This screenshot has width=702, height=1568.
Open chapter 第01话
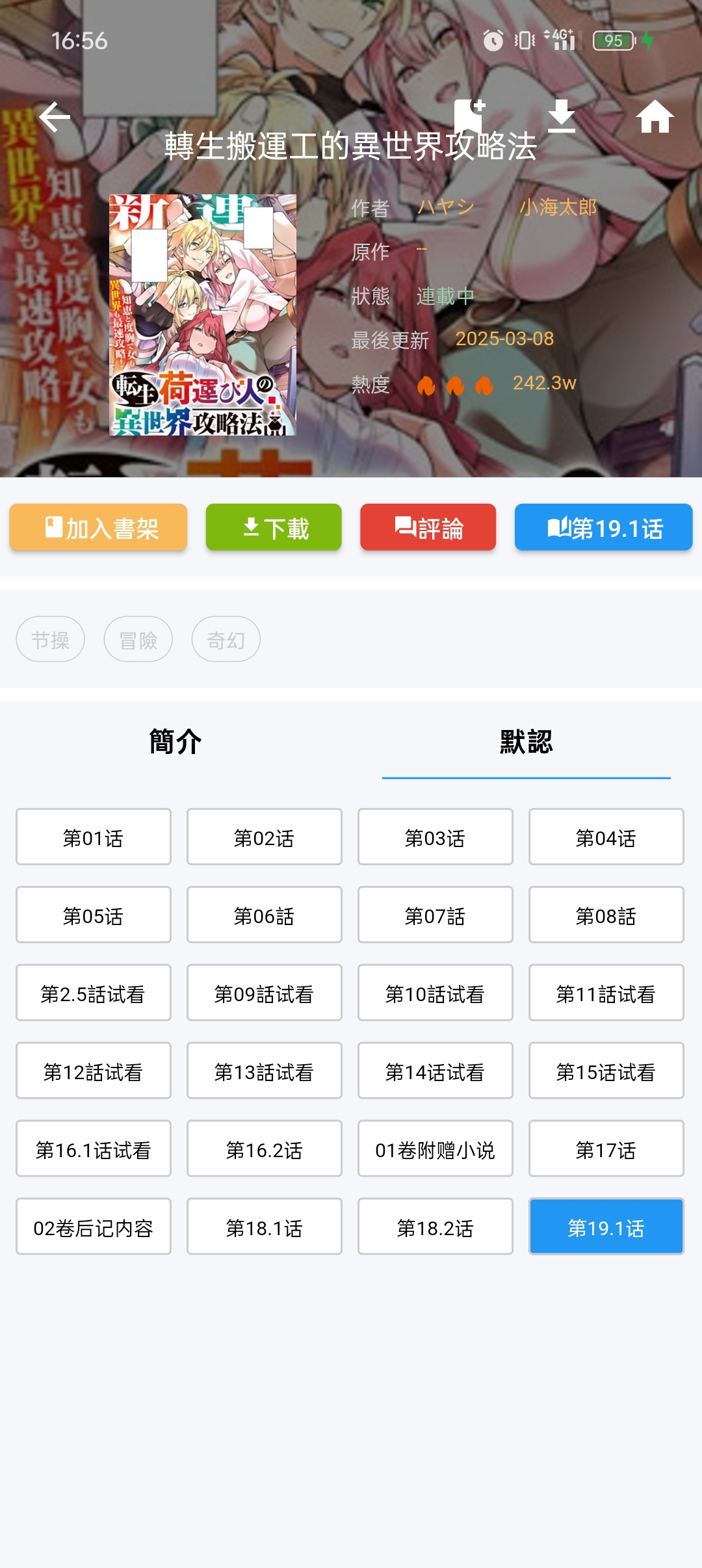pos(94,837)
